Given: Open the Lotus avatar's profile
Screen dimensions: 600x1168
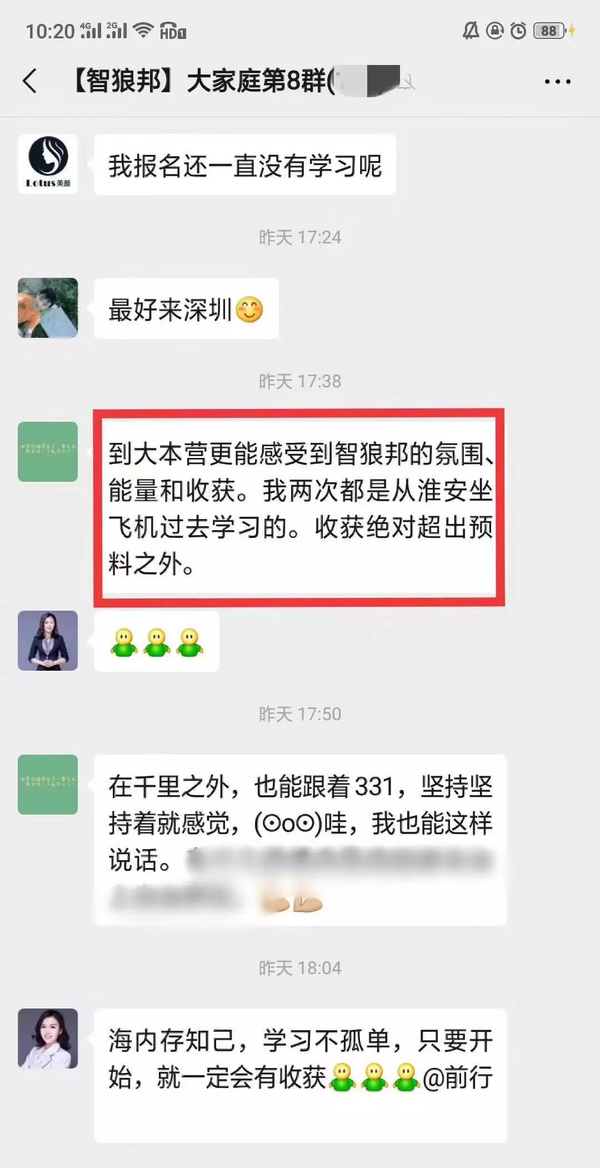Looking at the screenshot, I should pyautogui.click(x=48, y=164).
